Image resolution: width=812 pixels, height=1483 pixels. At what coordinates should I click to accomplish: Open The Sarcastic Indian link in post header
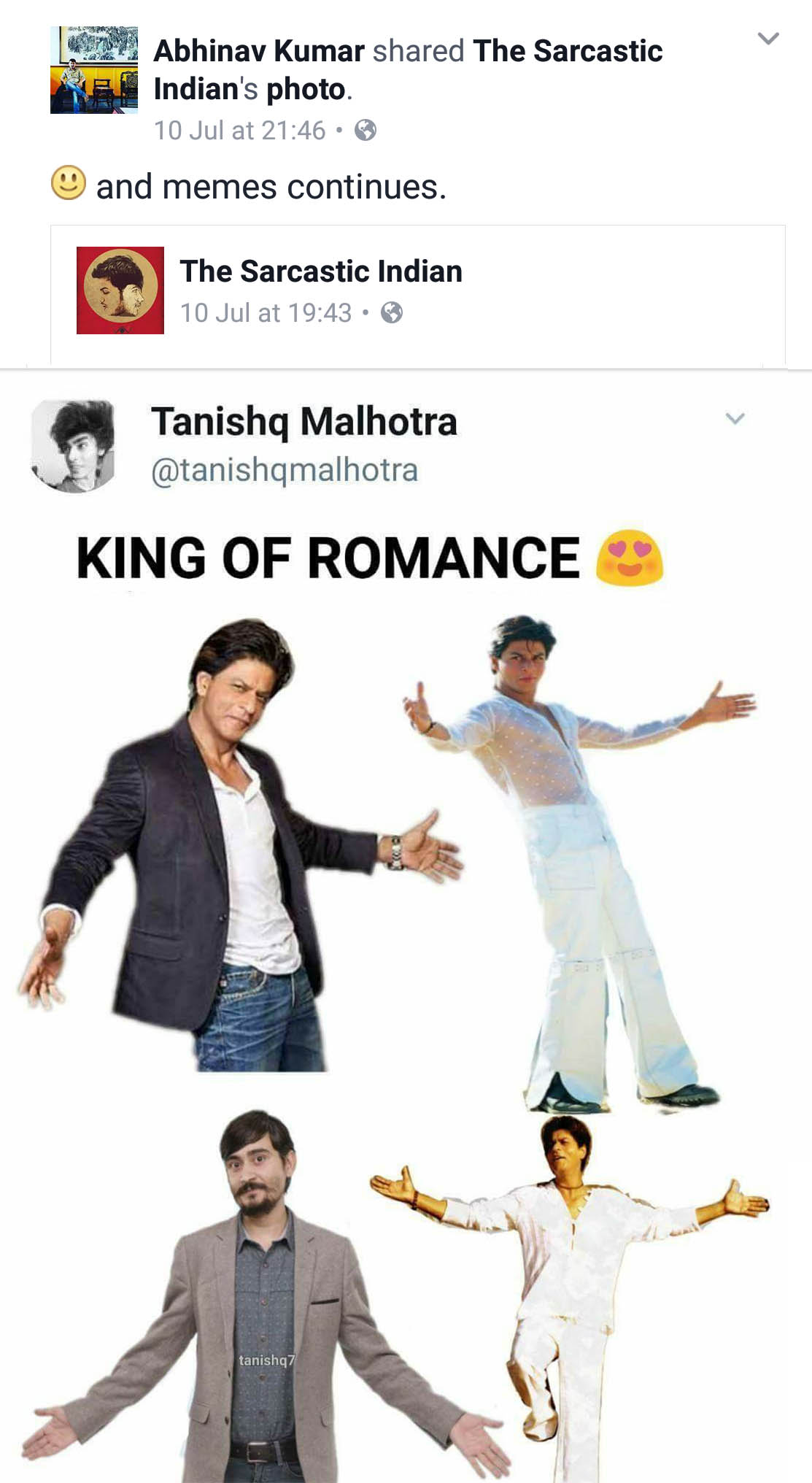(568, 51)
